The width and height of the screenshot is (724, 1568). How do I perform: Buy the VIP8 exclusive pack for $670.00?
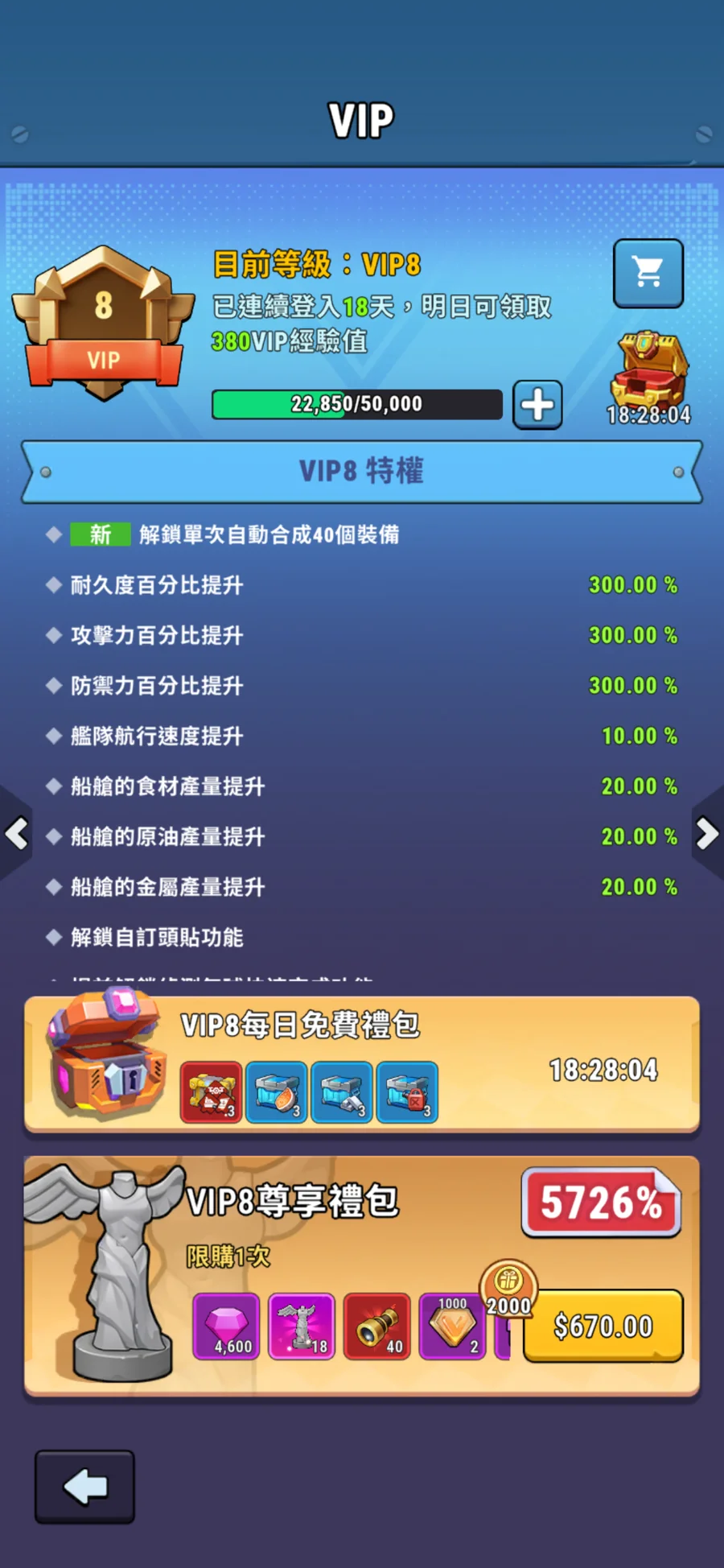pos(603,1326)
